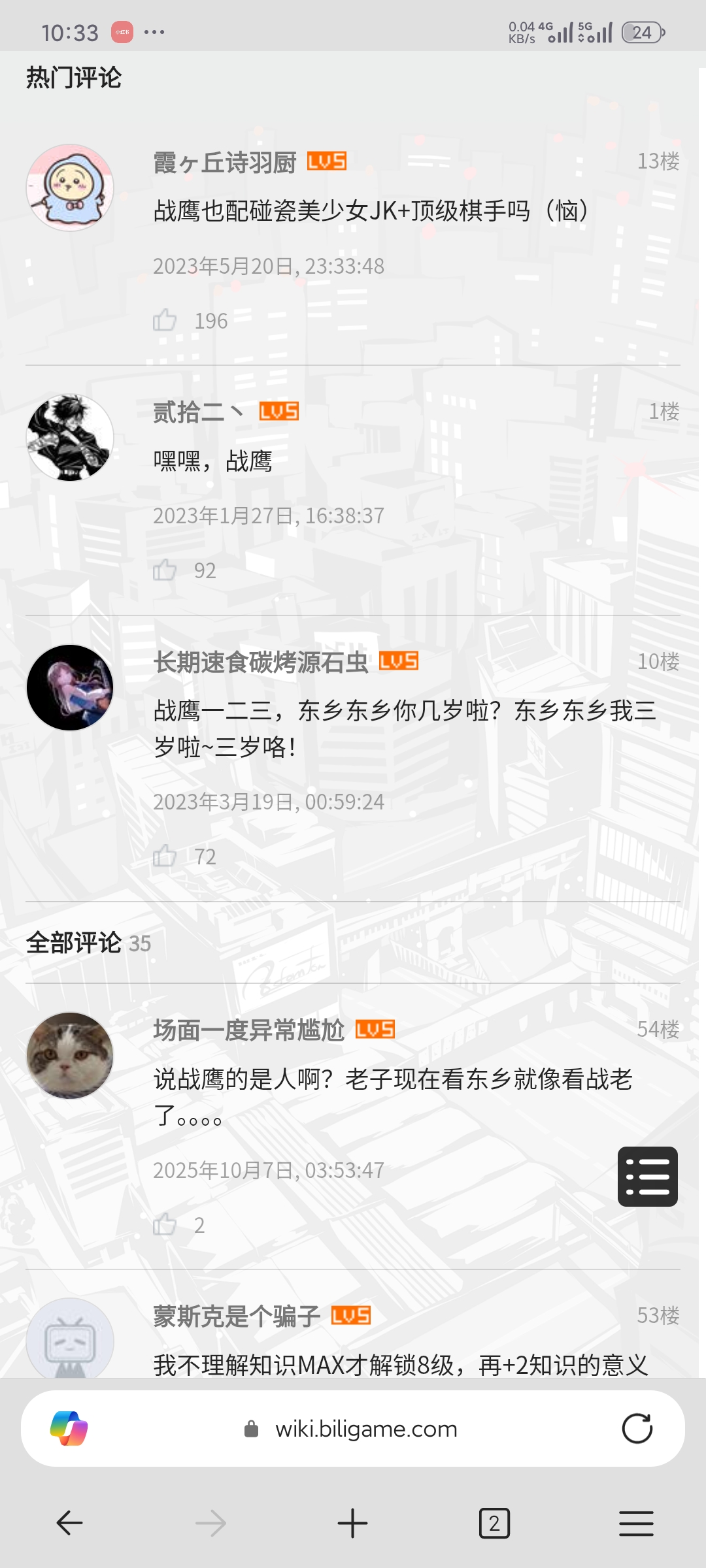Open 蒙斯克是个骗子's profile

(x=237, y=1316)
